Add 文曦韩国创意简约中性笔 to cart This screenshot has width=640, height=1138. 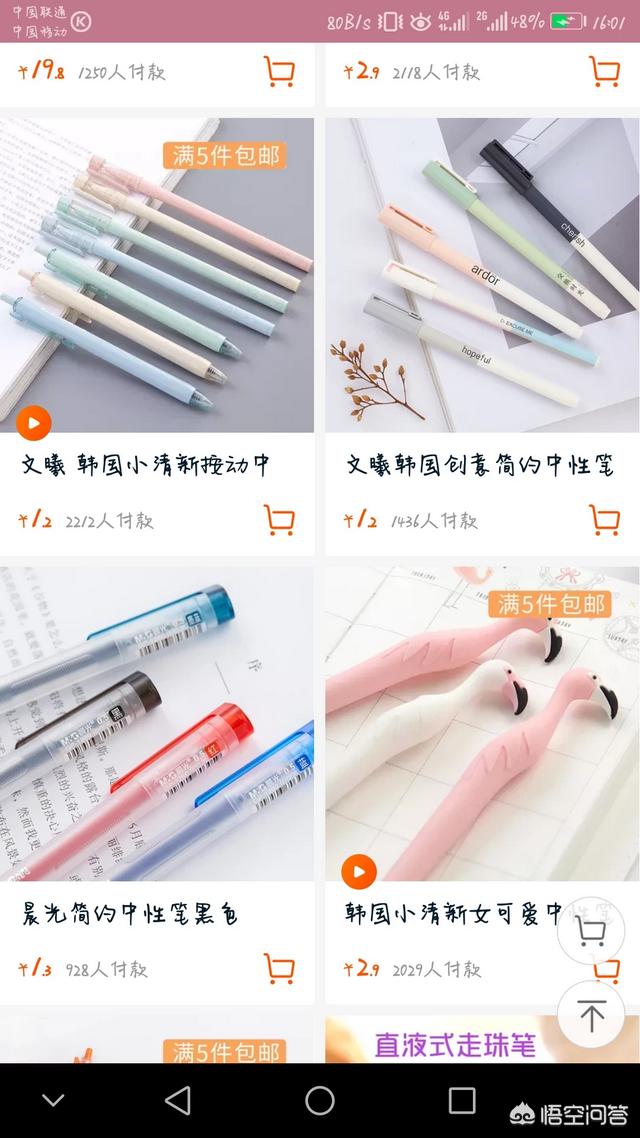604,520
